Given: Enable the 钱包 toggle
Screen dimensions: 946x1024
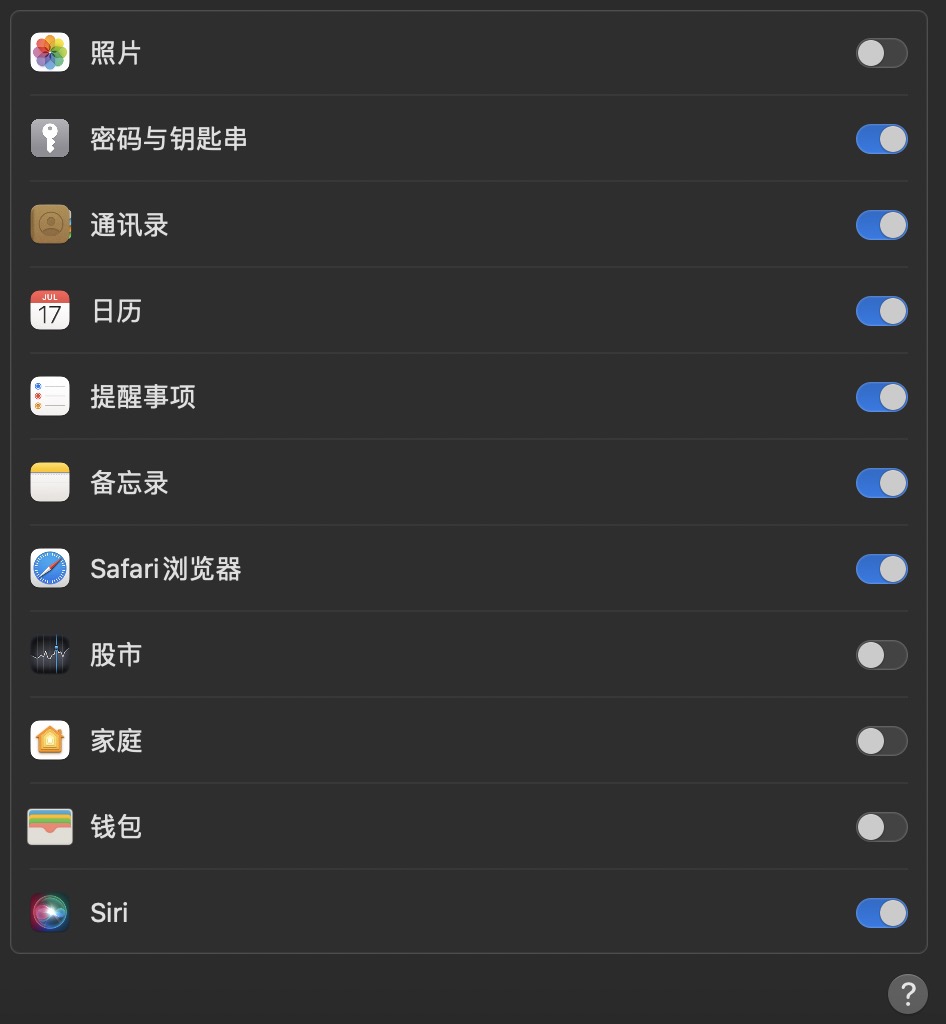Looking at the screenshot, I should [881, 827].
